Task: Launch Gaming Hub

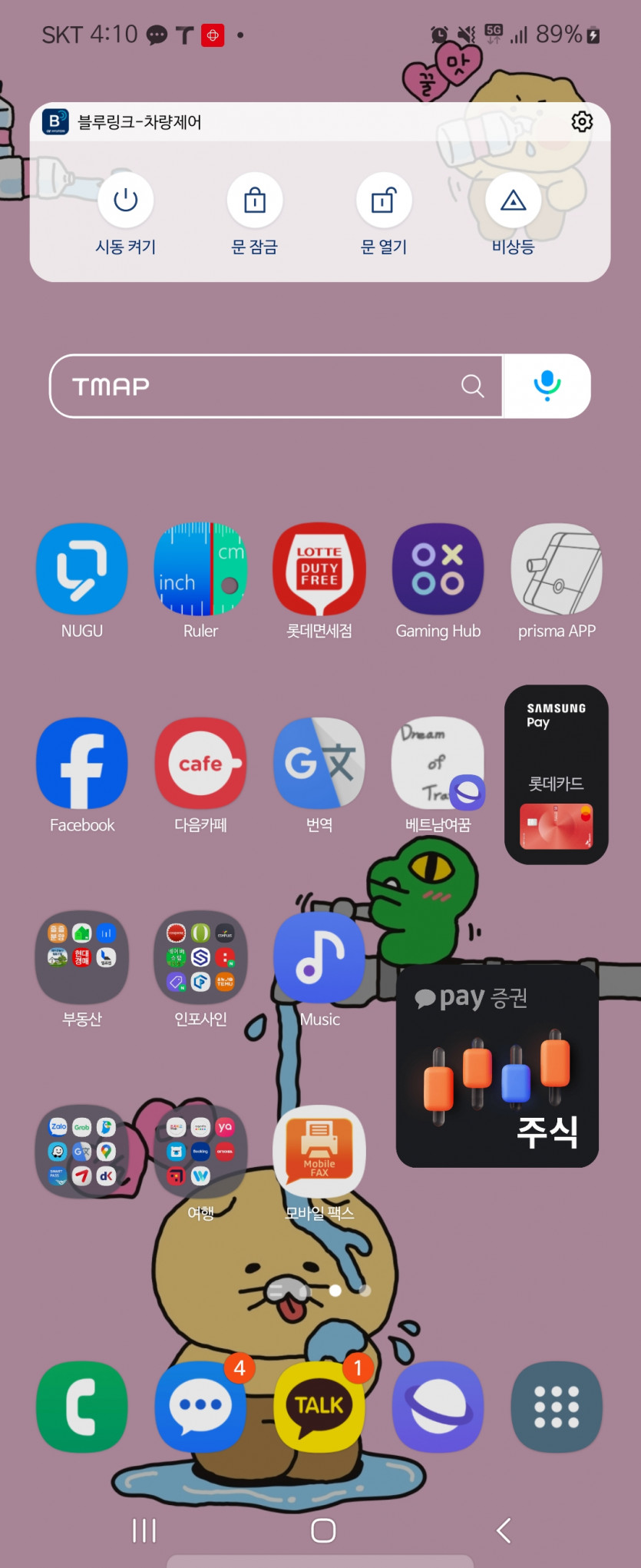Action: [x=438, y=569]
